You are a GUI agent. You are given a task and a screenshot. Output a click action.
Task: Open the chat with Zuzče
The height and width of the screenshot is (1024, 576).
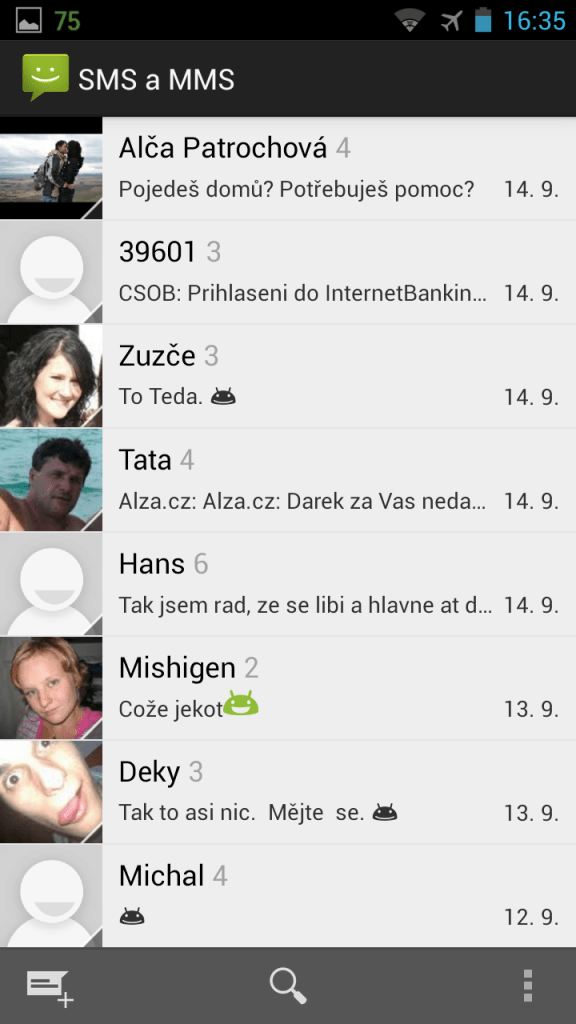(x=288, y=376)
